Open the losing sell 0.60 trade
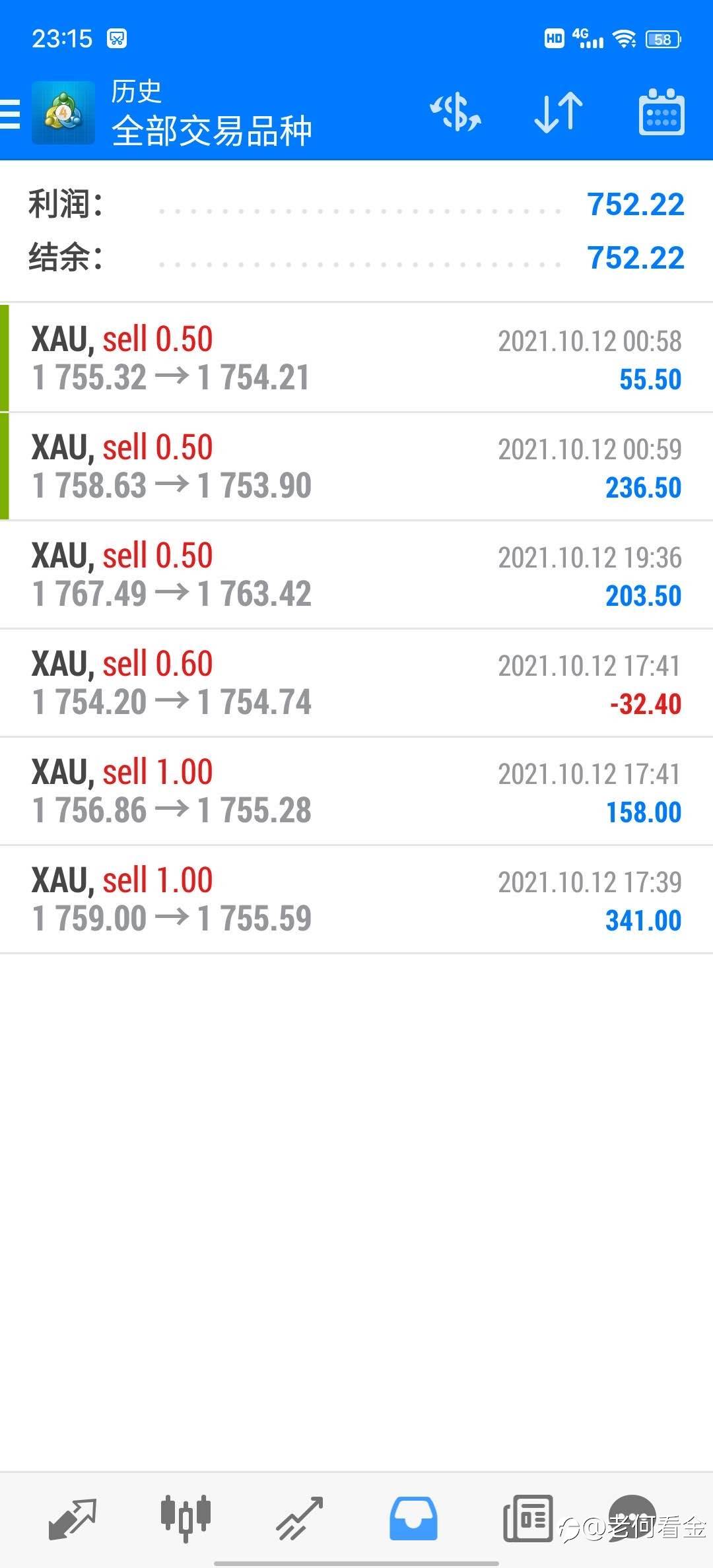Viewport: 713px width, 1568px height. pos(356,683)
